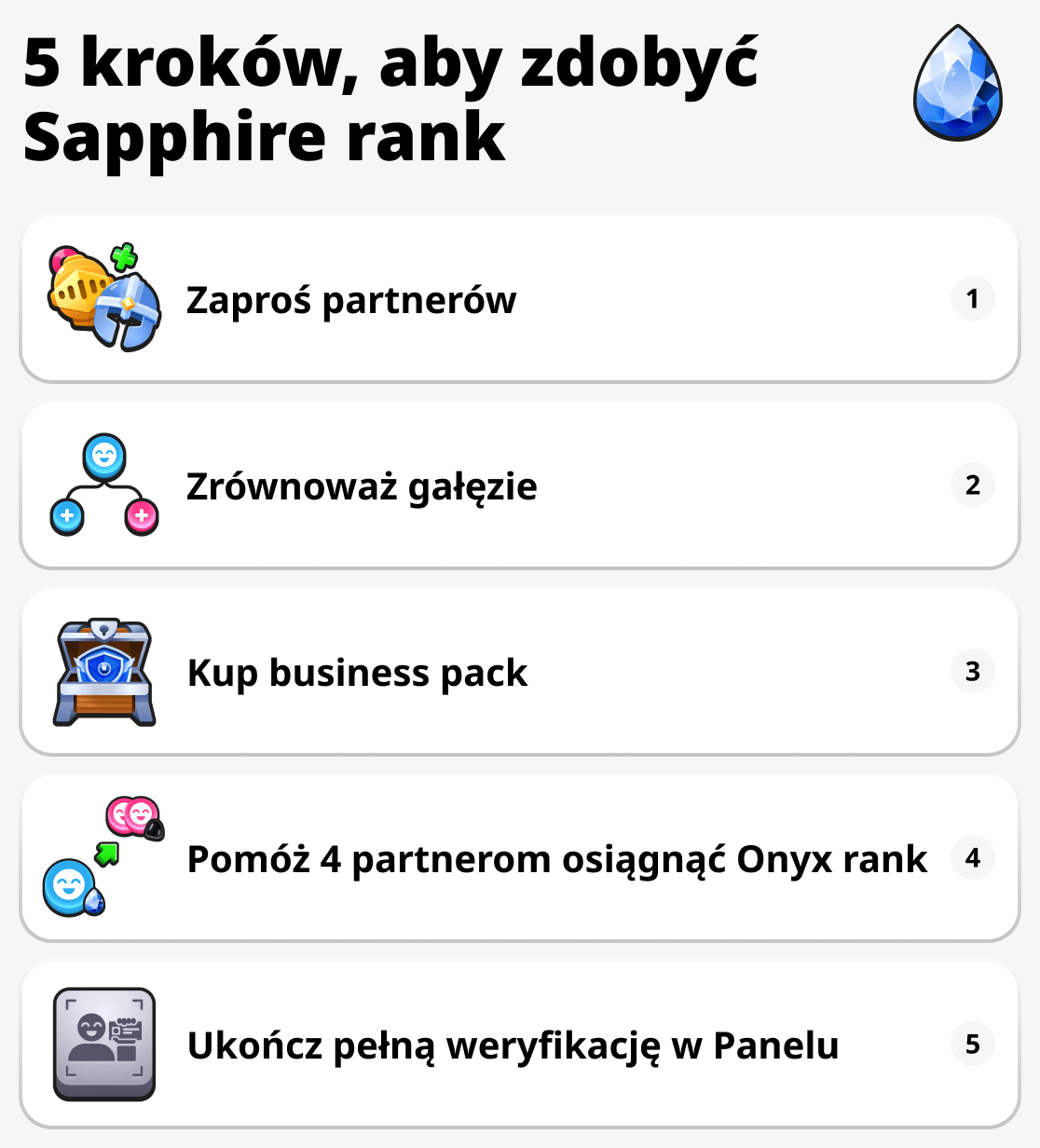
Task: Click the branch network diagram icon
Action: (103, 485)
